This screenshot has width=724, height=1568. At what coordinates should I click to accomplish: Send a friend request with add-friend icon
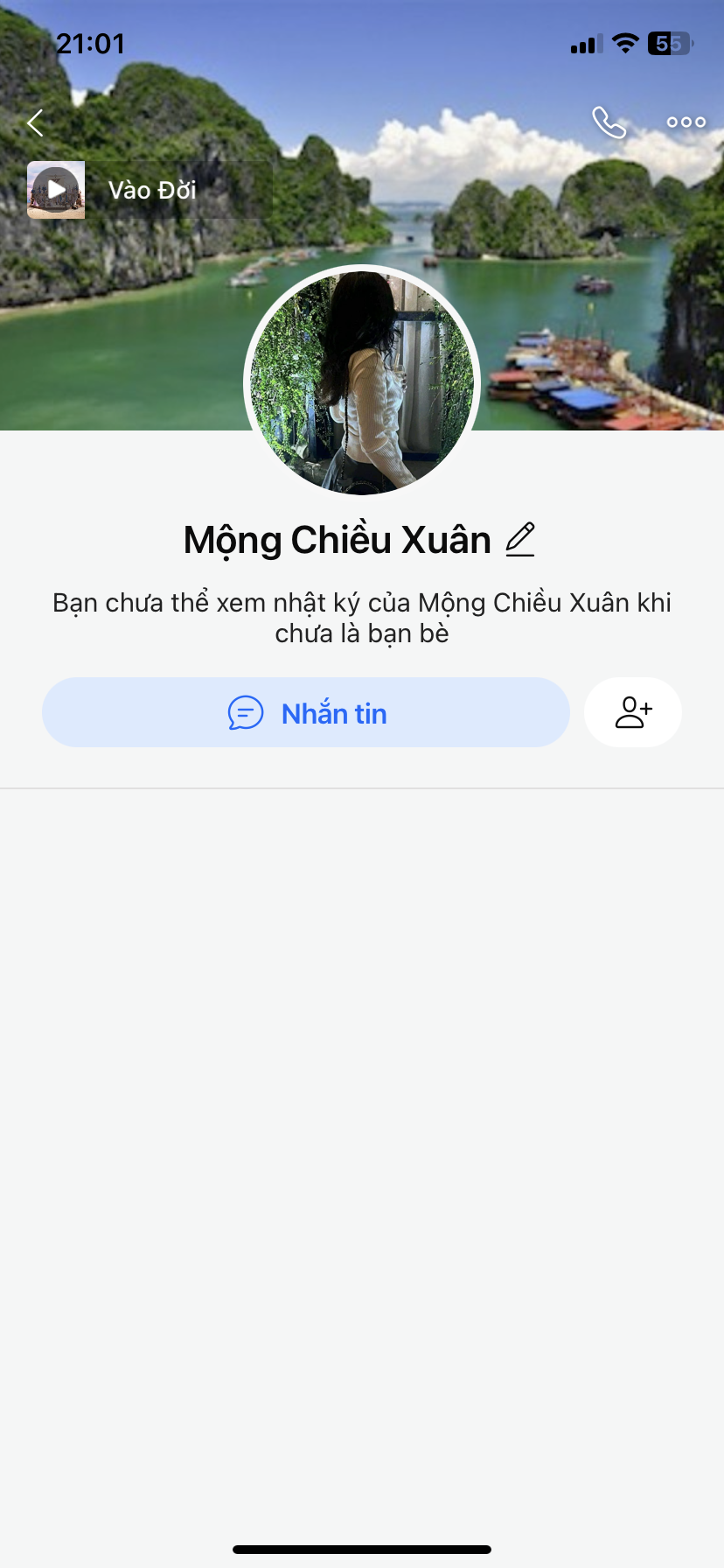pyautogui.click(x=633, y=712)
